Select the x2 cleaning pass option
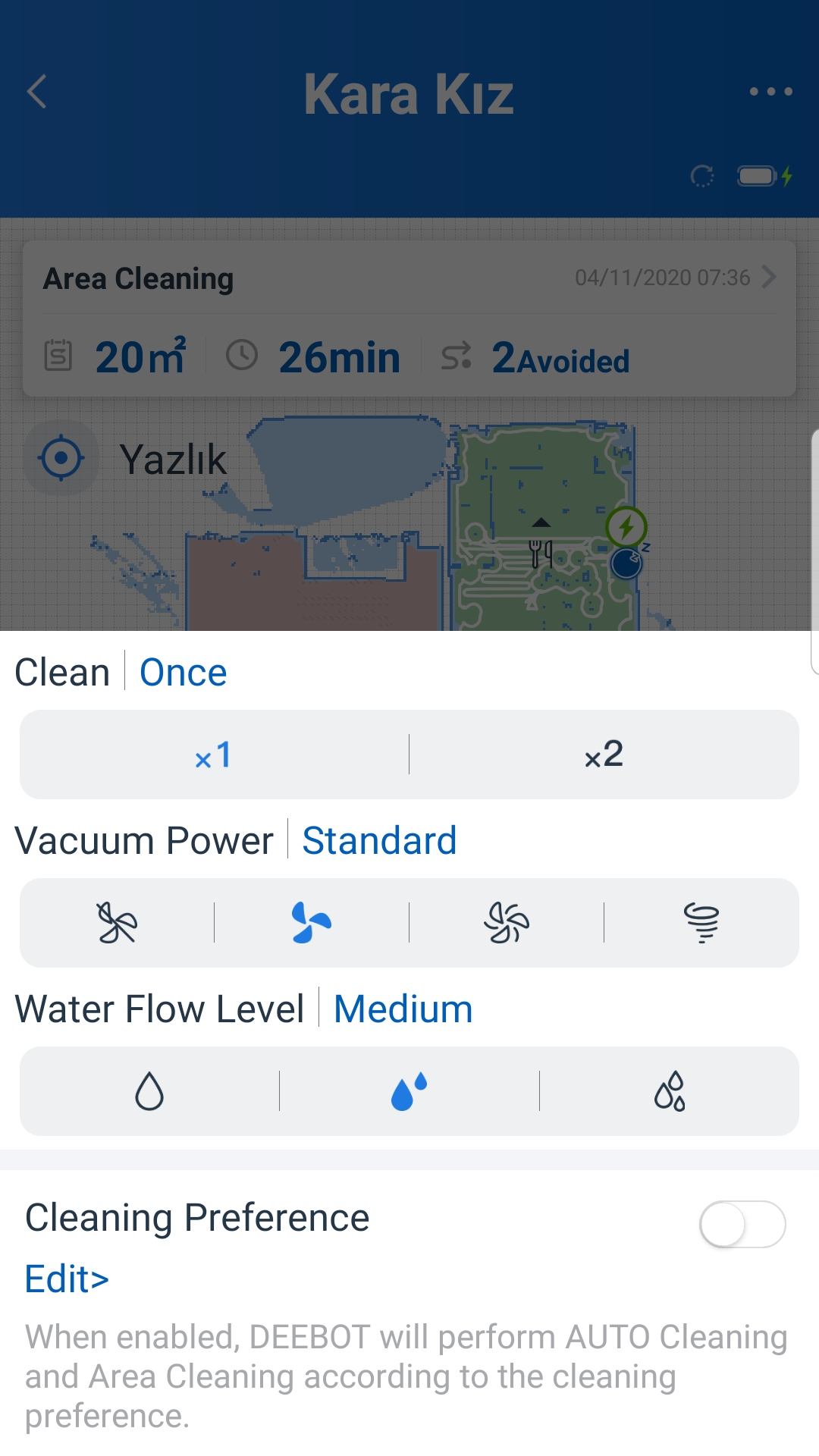 [604, 755]
